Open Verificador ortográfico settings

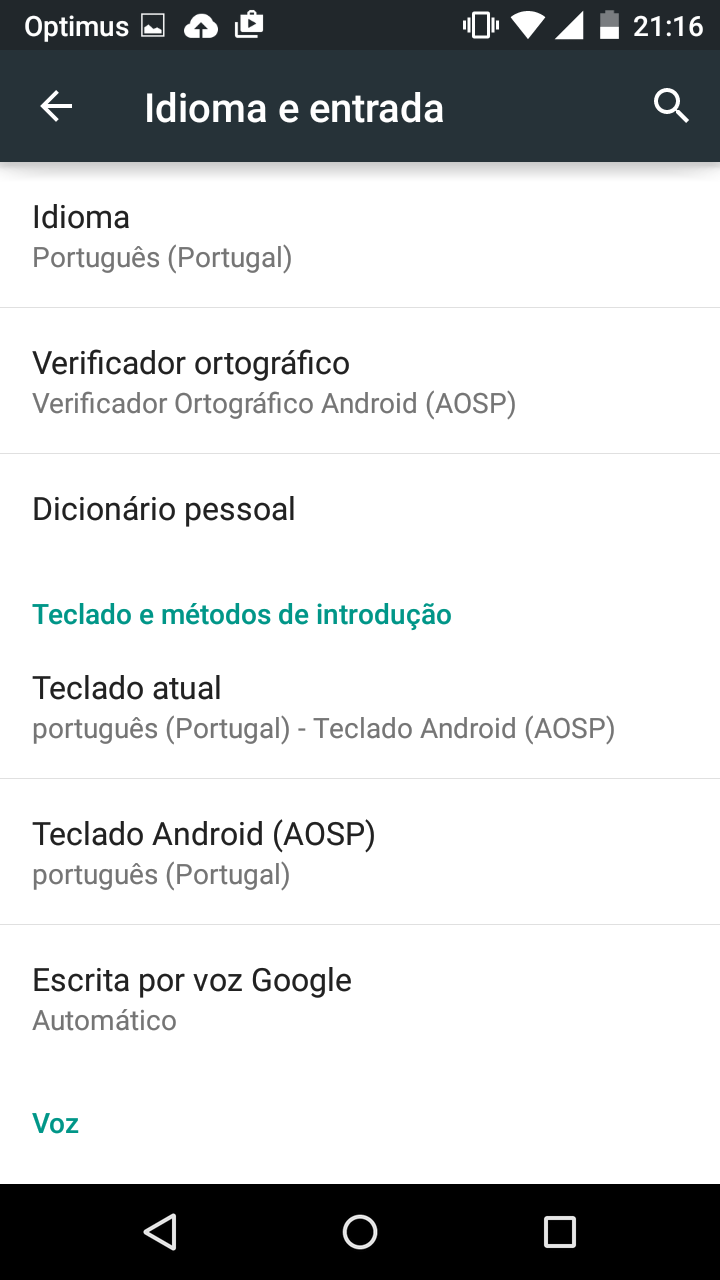(x=360, y=381)
